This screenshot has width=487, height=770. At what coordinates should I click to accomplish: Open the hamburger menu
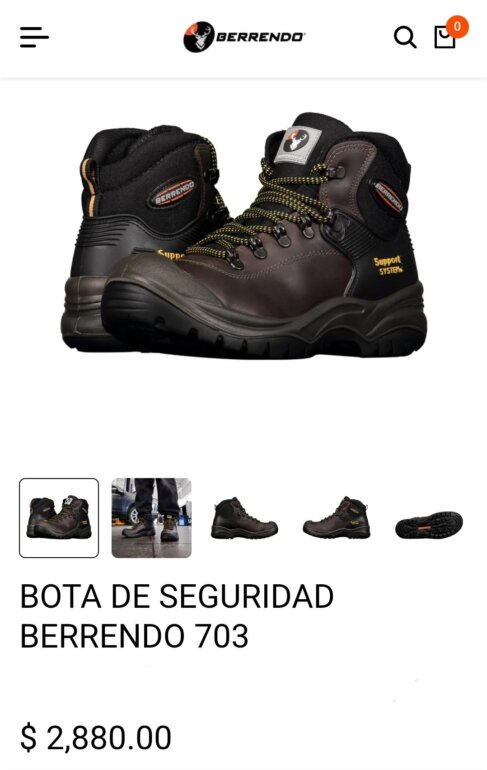34,37
